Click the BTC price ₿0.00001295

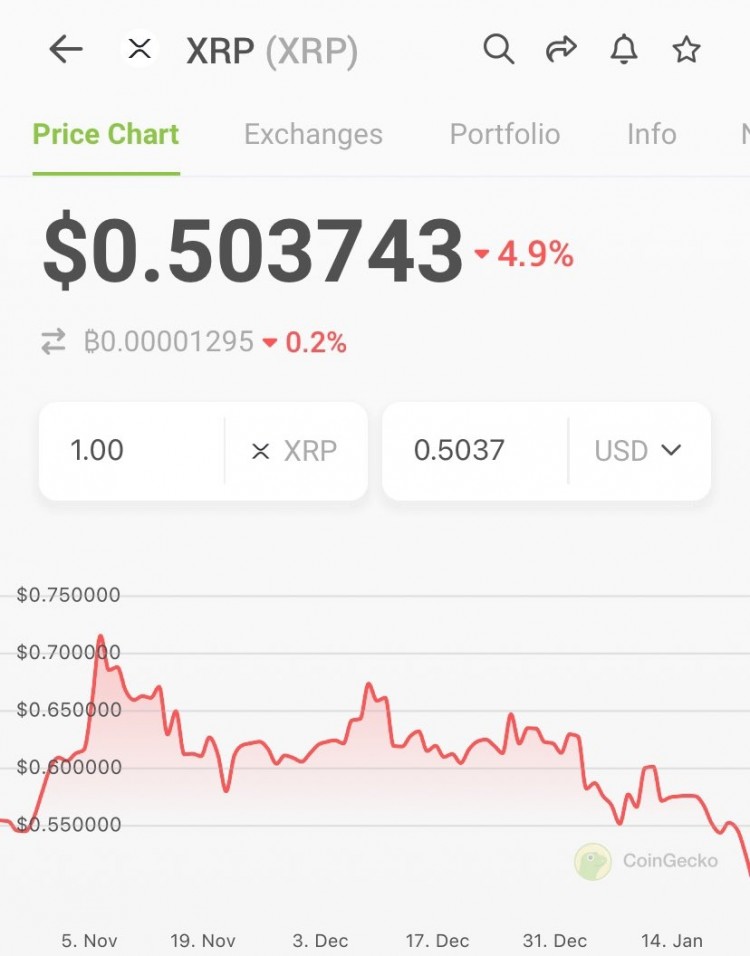click(170, 342)
